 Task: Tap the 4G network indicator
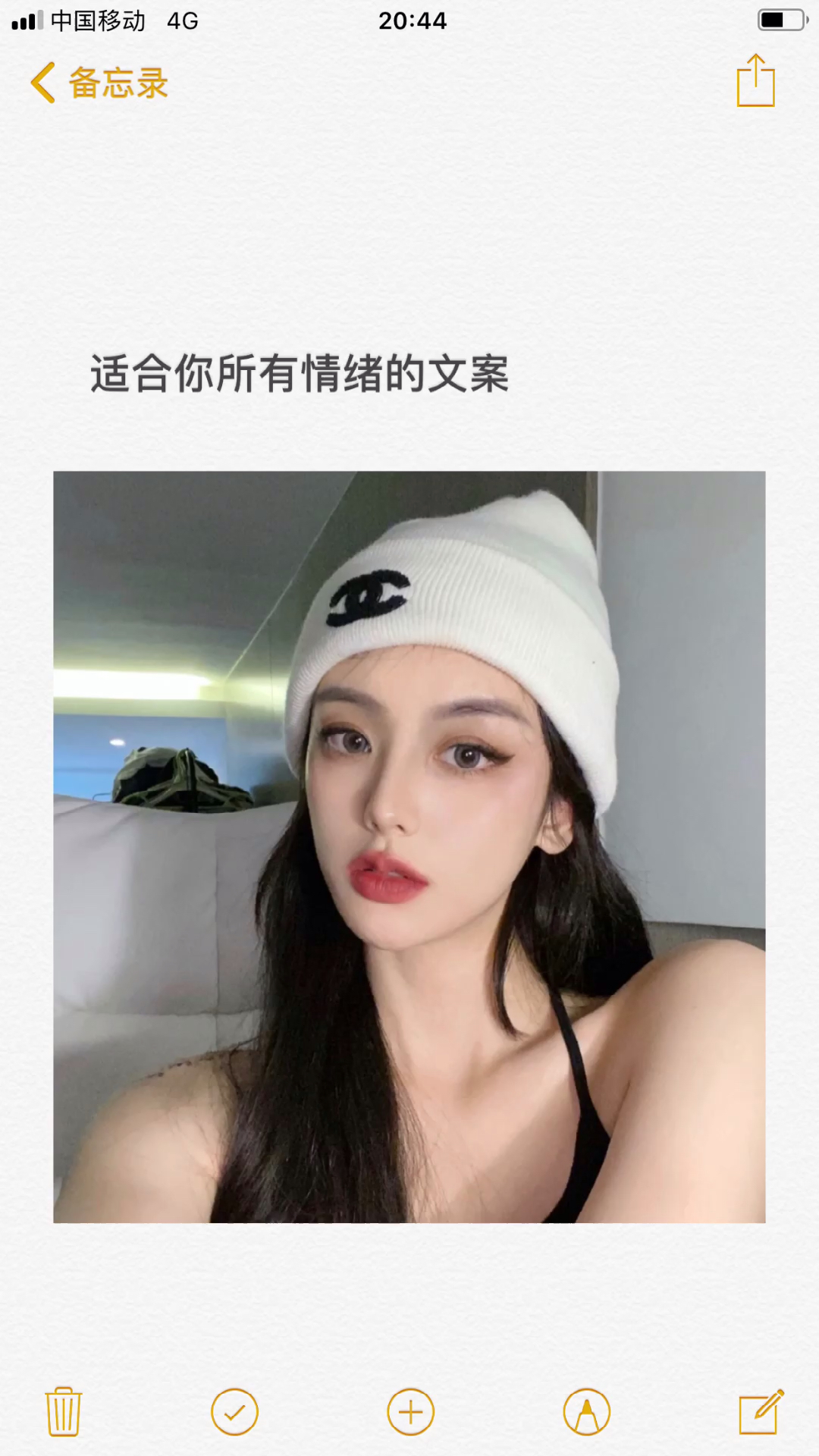click(182, 21)
